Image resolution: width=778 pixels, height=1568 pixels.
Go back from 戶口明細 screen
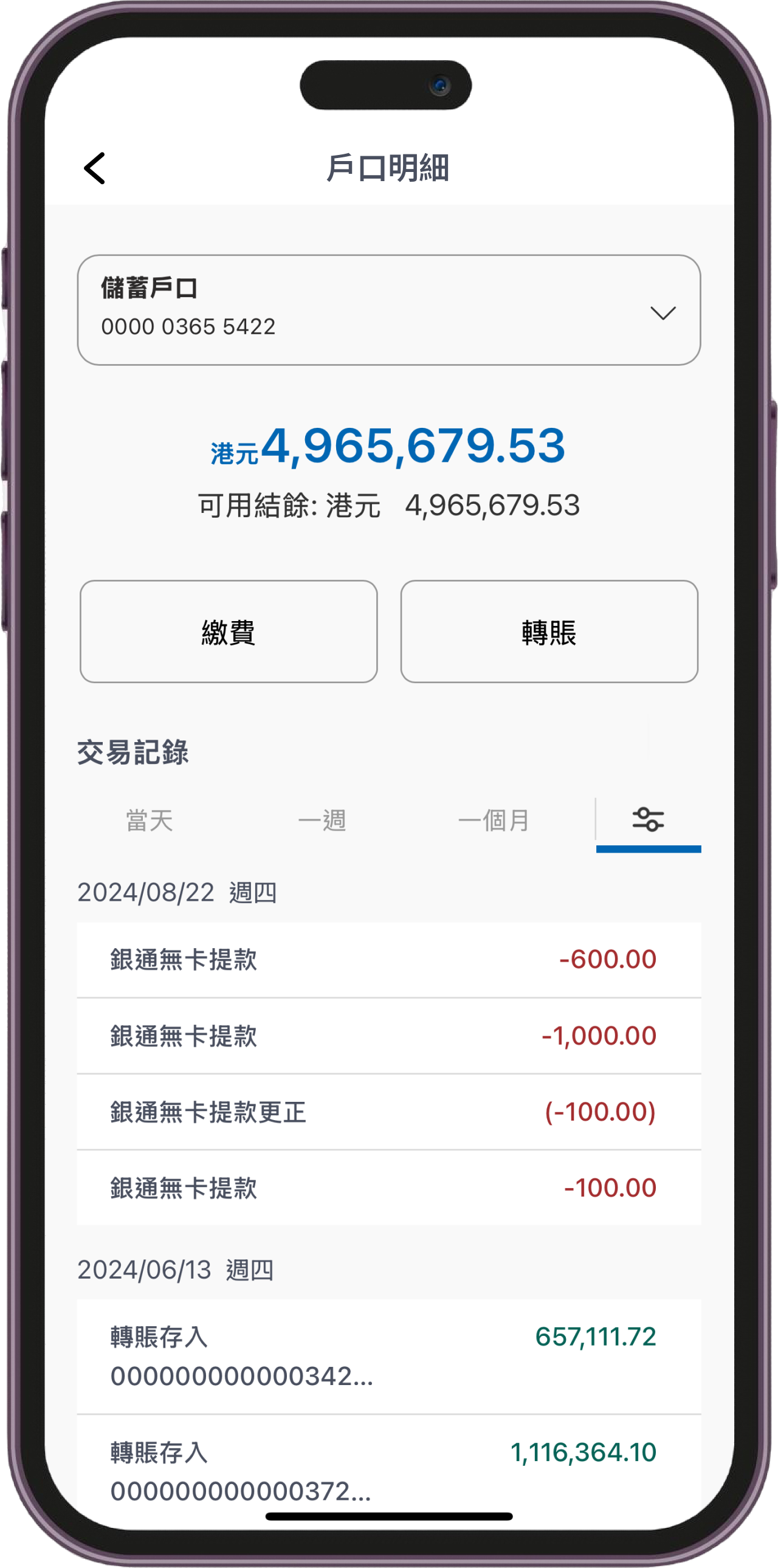pyautogui.click(x=95, y=168)
